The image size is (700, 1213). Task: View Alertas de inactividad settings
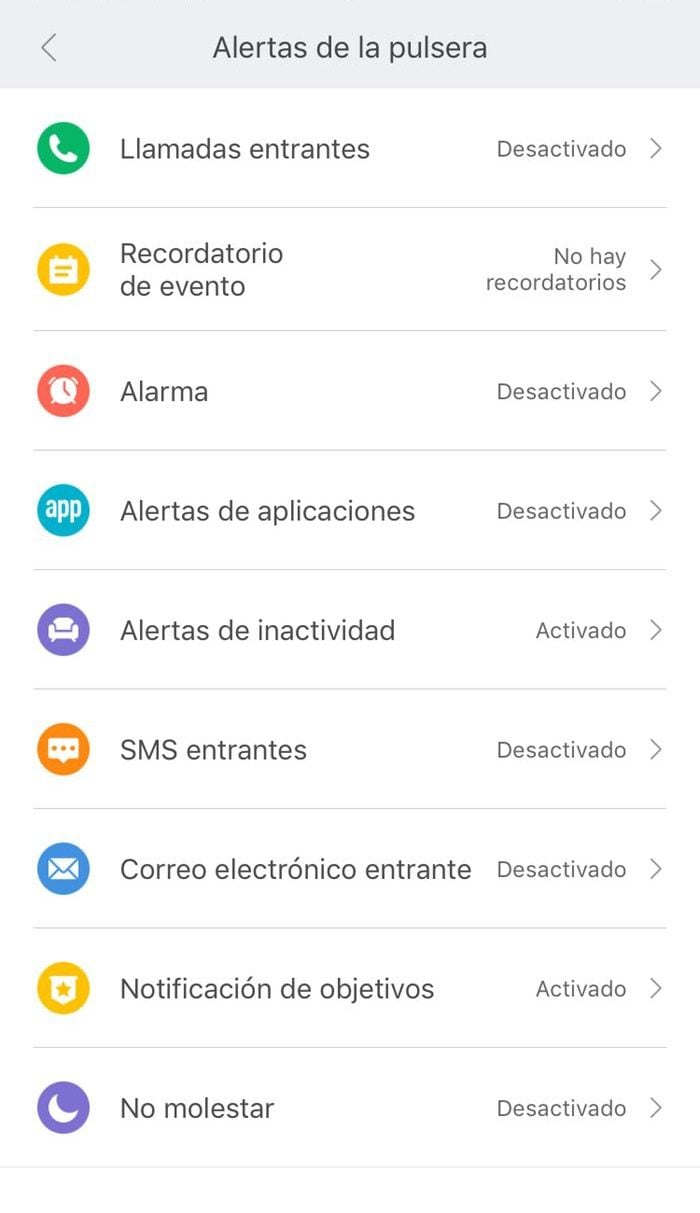[350, 630]
